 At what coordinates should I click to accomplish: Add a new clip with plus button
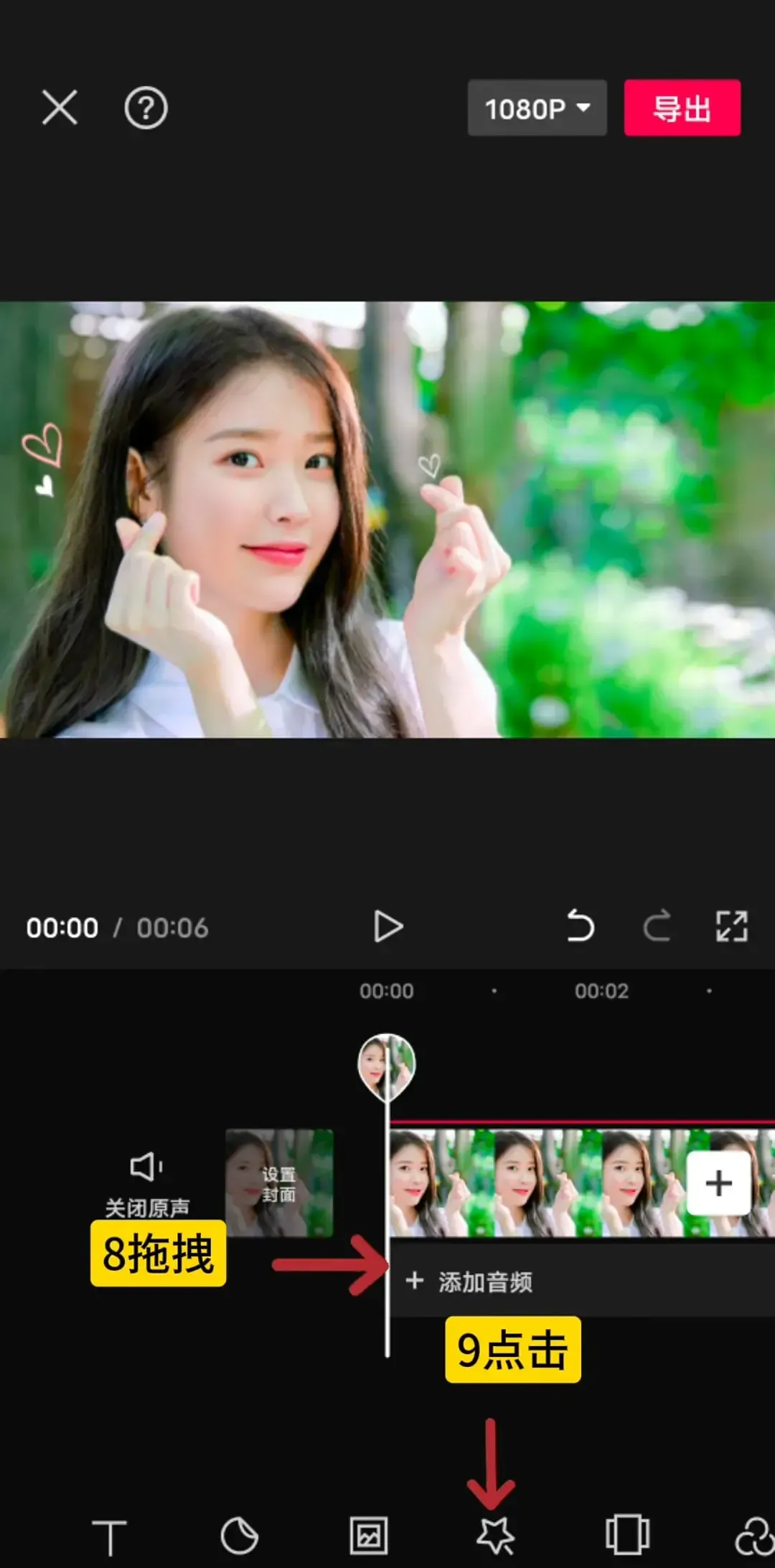[718, 1183]
